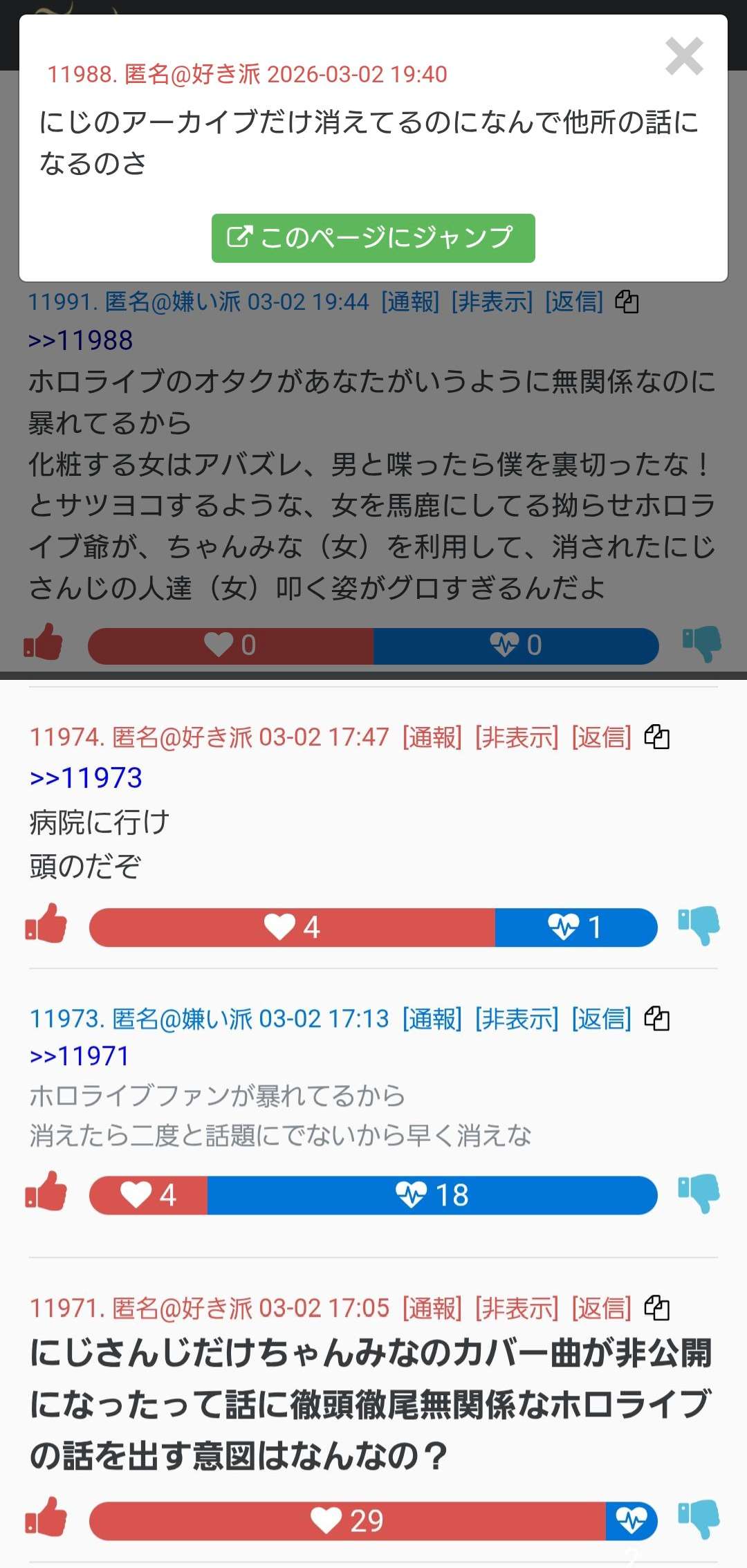Thumbs down comment 11973
This screenshot has height=1568, width=747.
tap(699, 1193)
